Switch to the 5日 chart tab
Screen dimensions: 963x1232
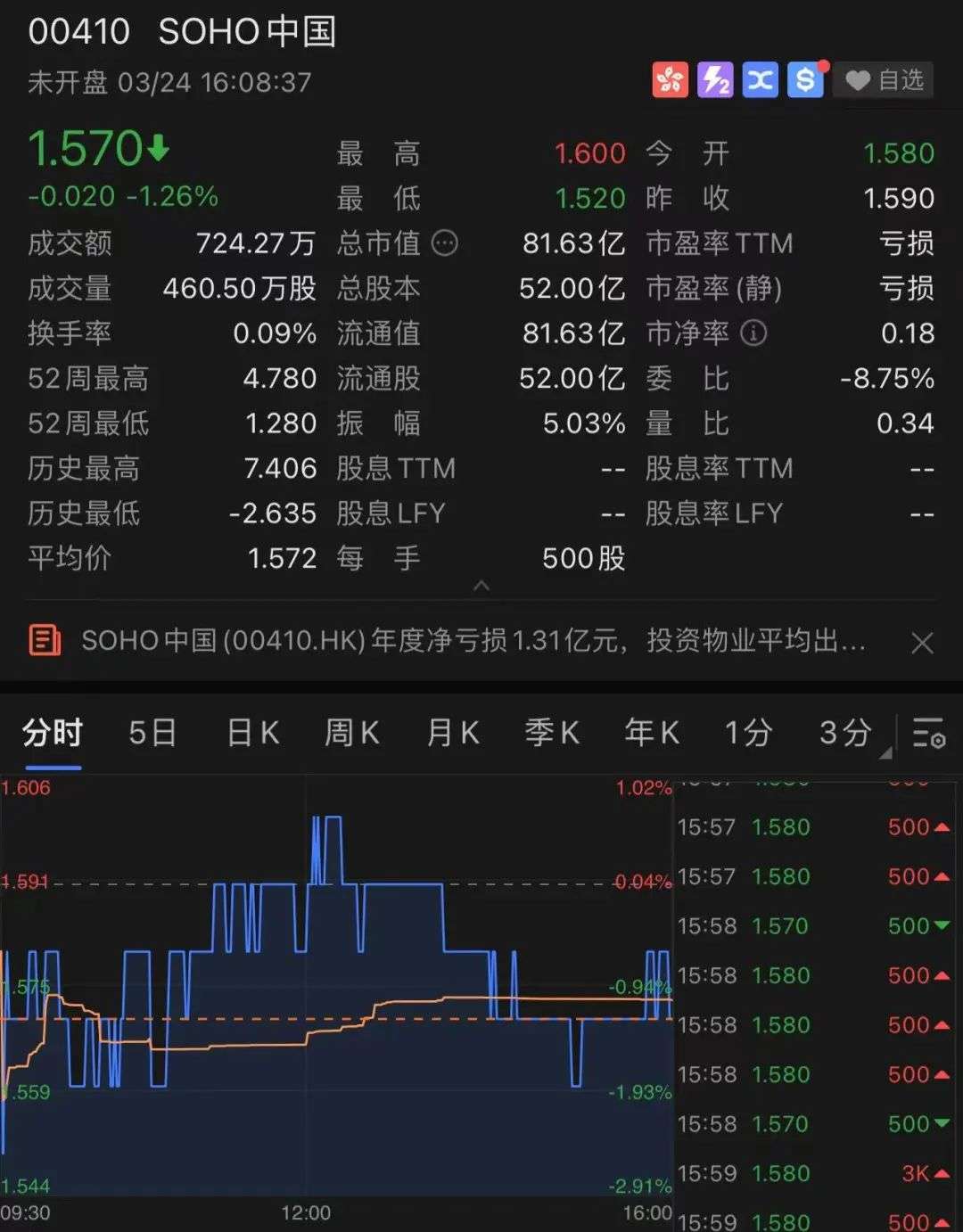click(x=152, y=733)
